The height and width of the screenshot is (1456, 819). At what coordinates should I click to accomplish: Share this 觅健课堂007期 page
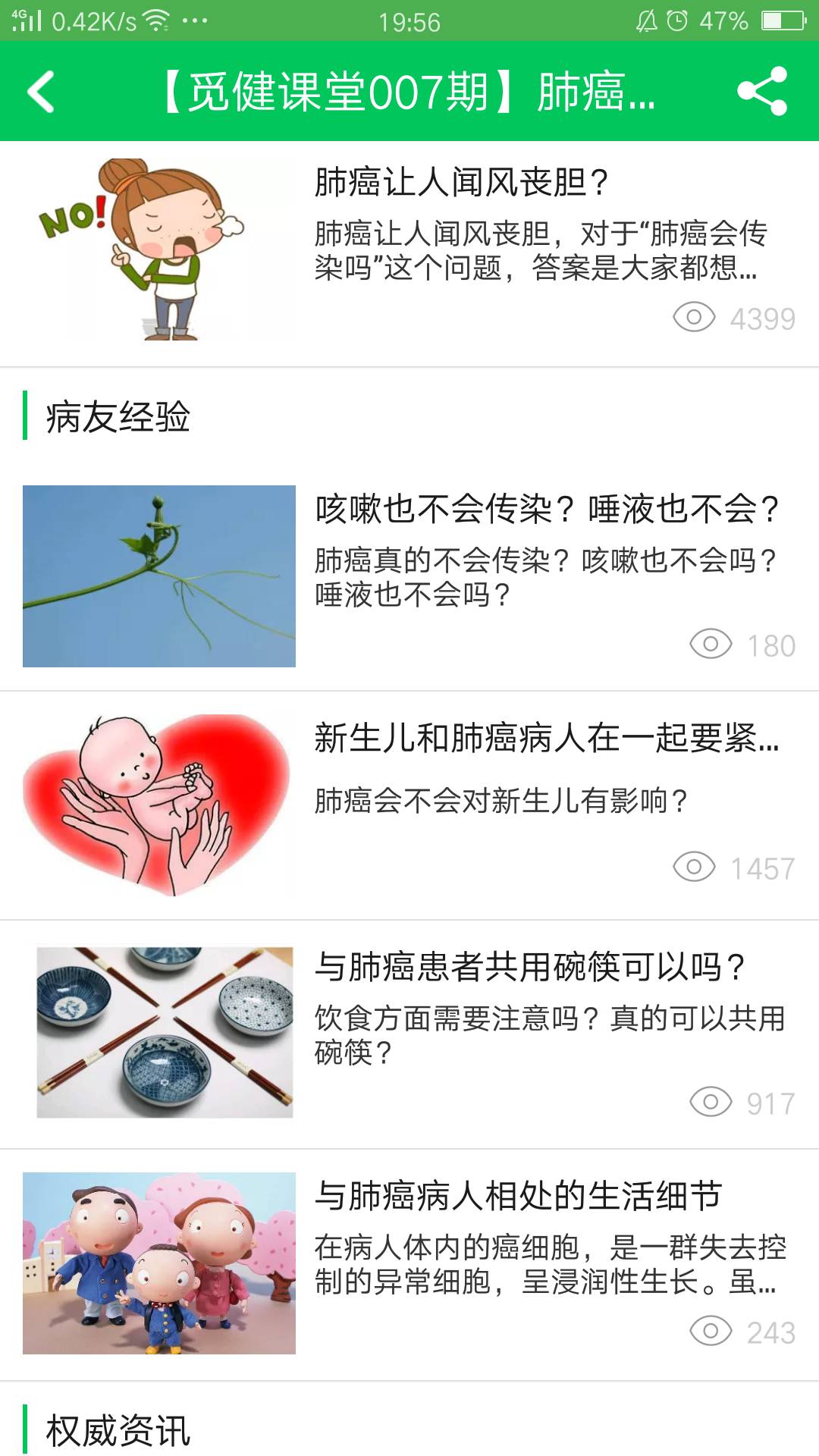tap(762, 92)
